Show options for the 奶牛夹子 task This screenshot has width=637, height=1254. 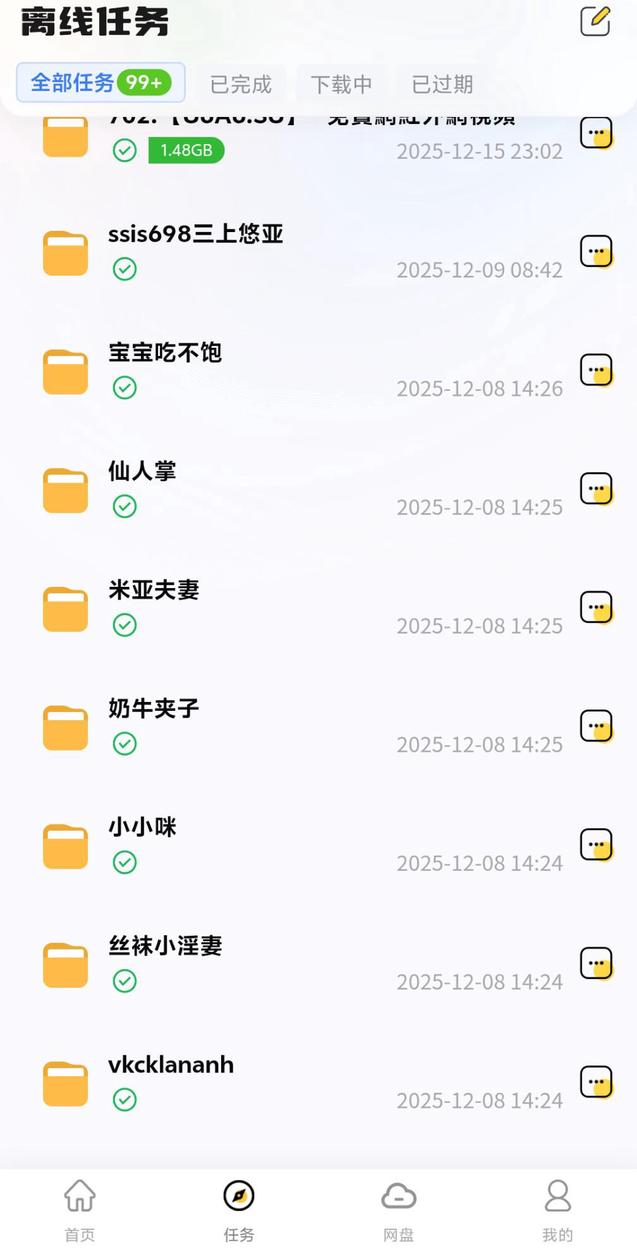[x=596, y=725]
